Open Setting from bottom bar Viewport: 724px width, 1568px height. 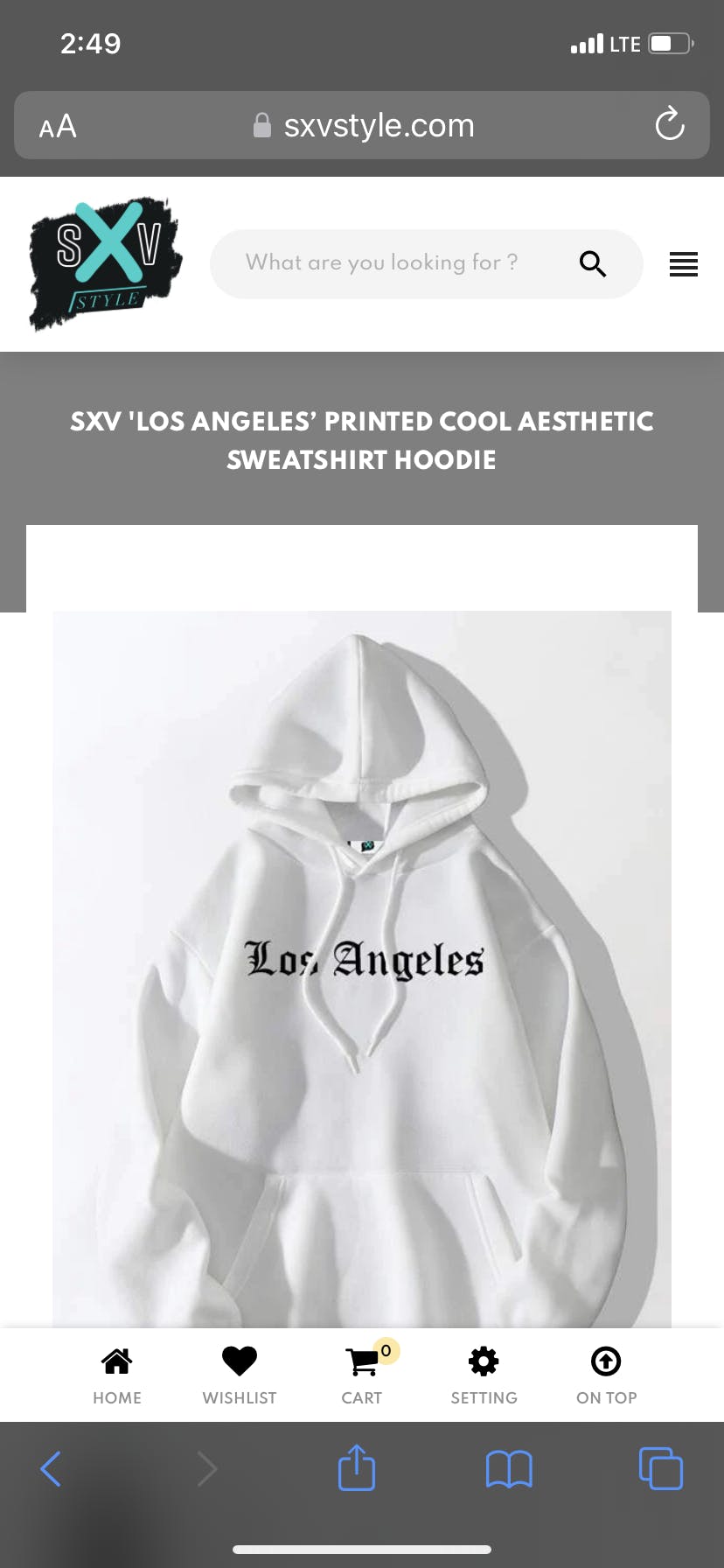484,1375
